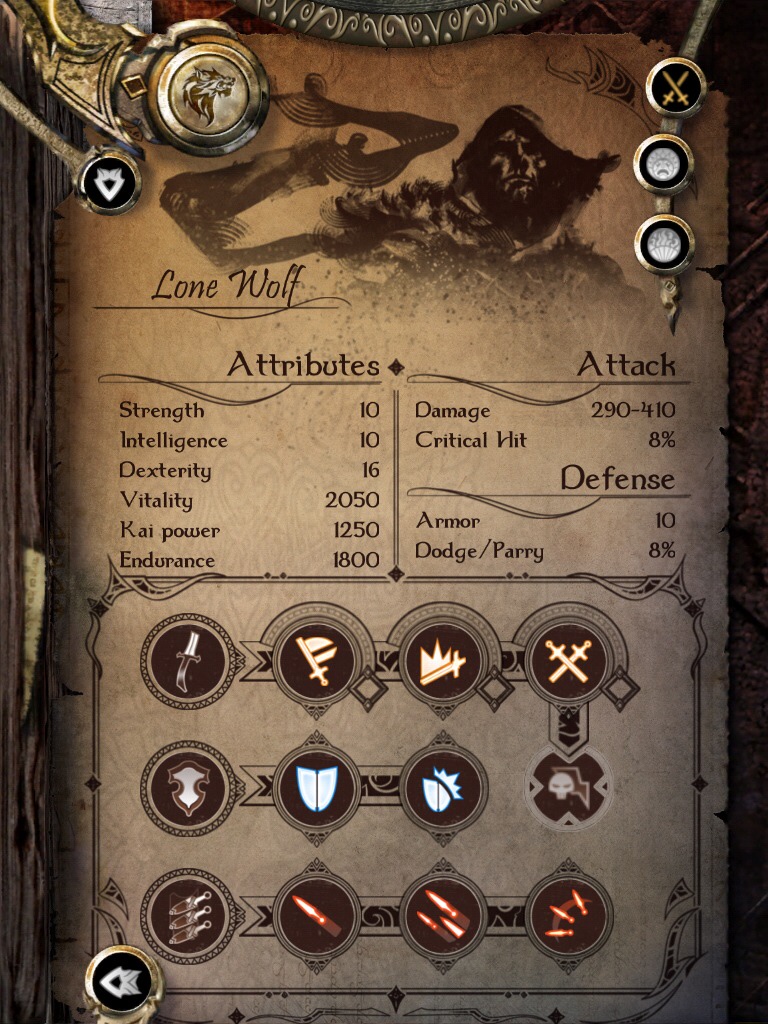Select the crowned sword skill
Viewport: 768px width, 1024px height.
click(x=442, y=662)
